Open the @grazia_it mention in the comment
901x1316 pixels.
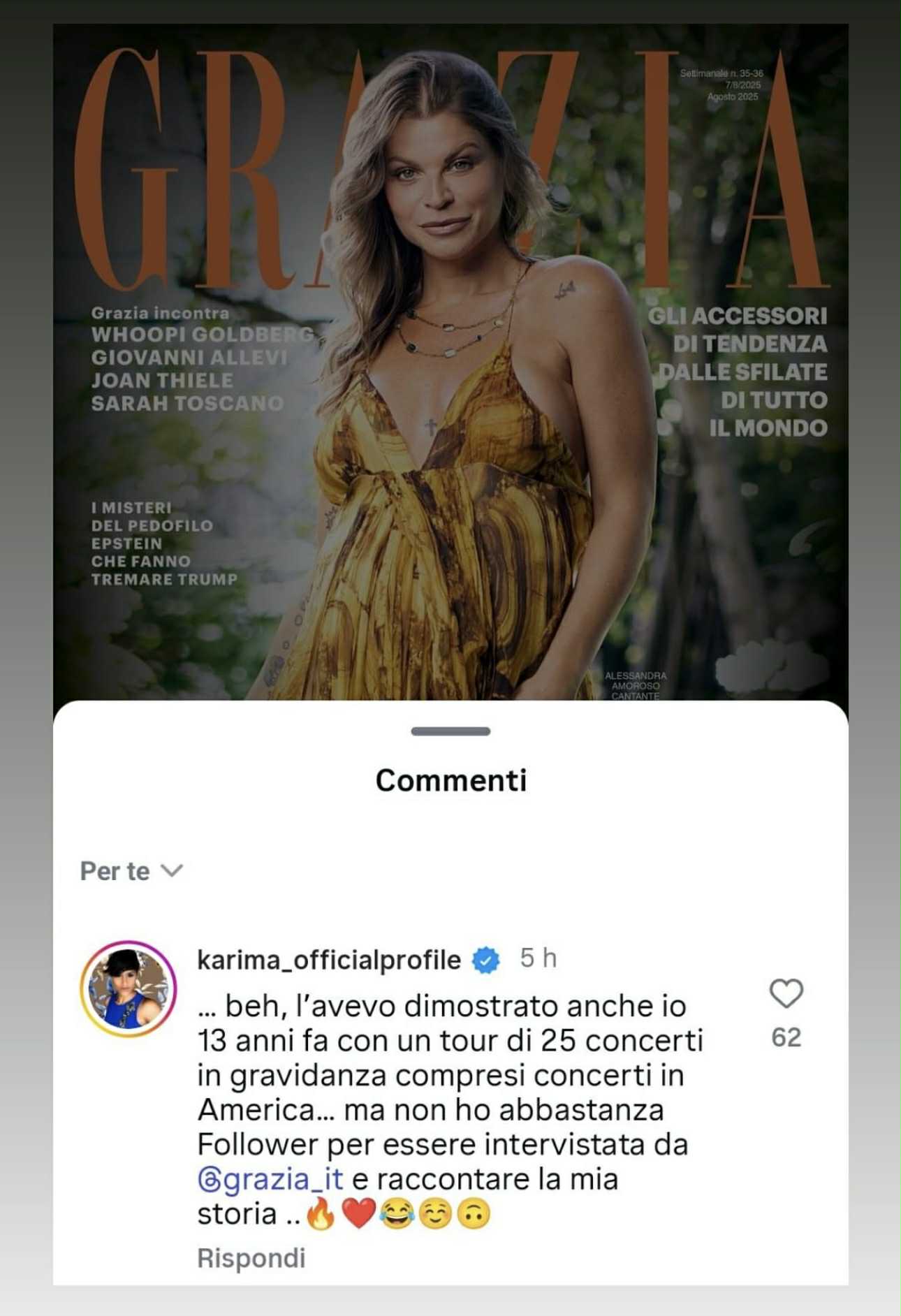pyautogui.click(x=270, y=1179)
